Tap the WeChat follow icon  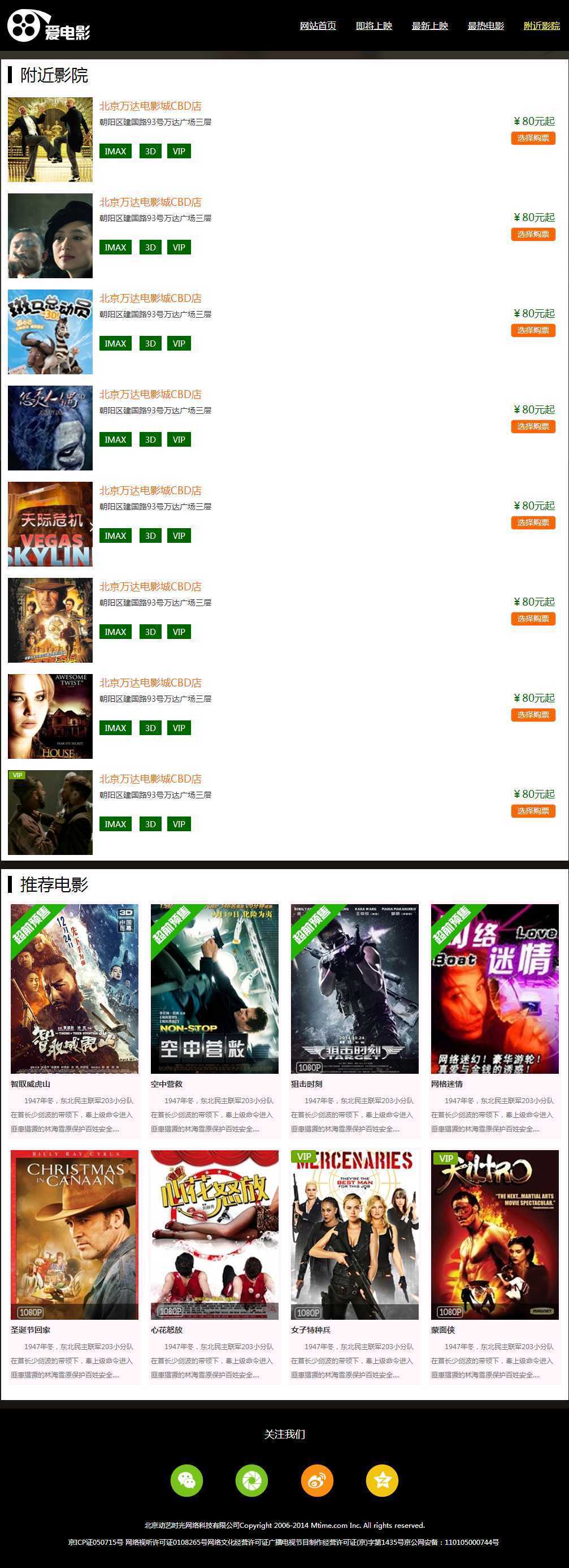(x=186, y=1480)
